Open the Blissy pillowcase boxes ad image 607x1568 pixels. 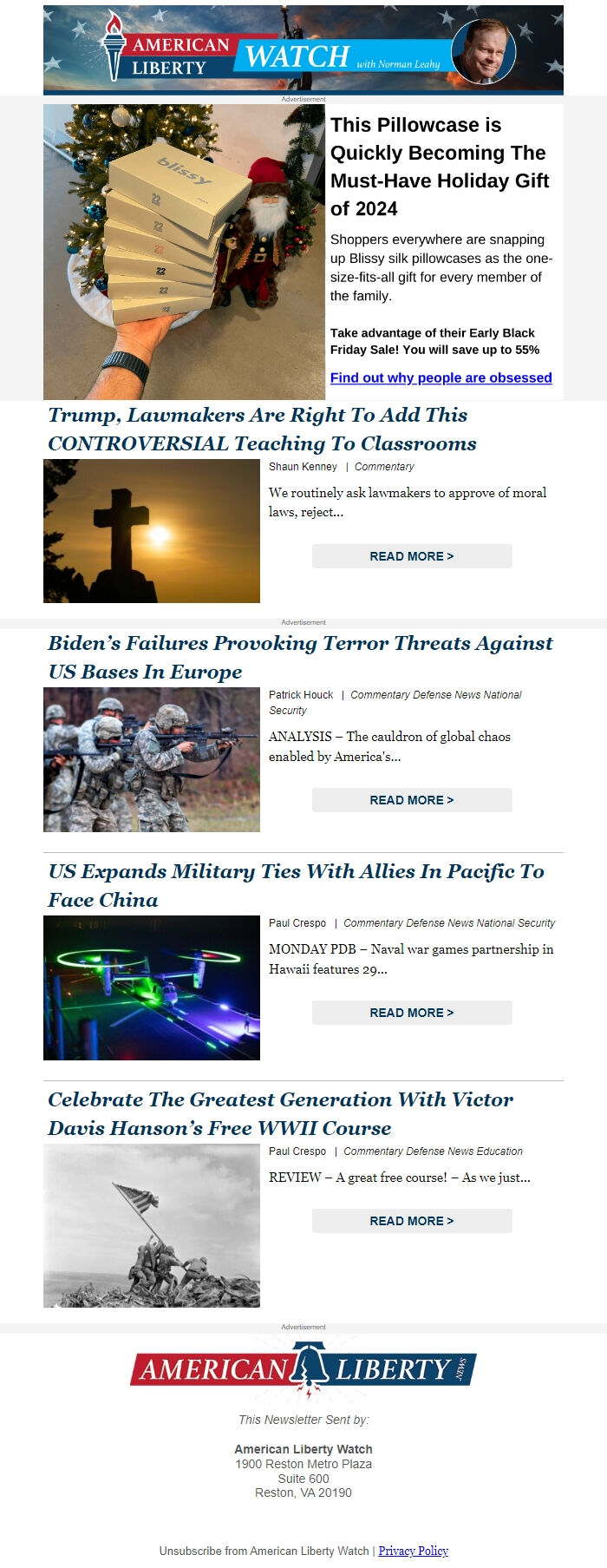184,252
